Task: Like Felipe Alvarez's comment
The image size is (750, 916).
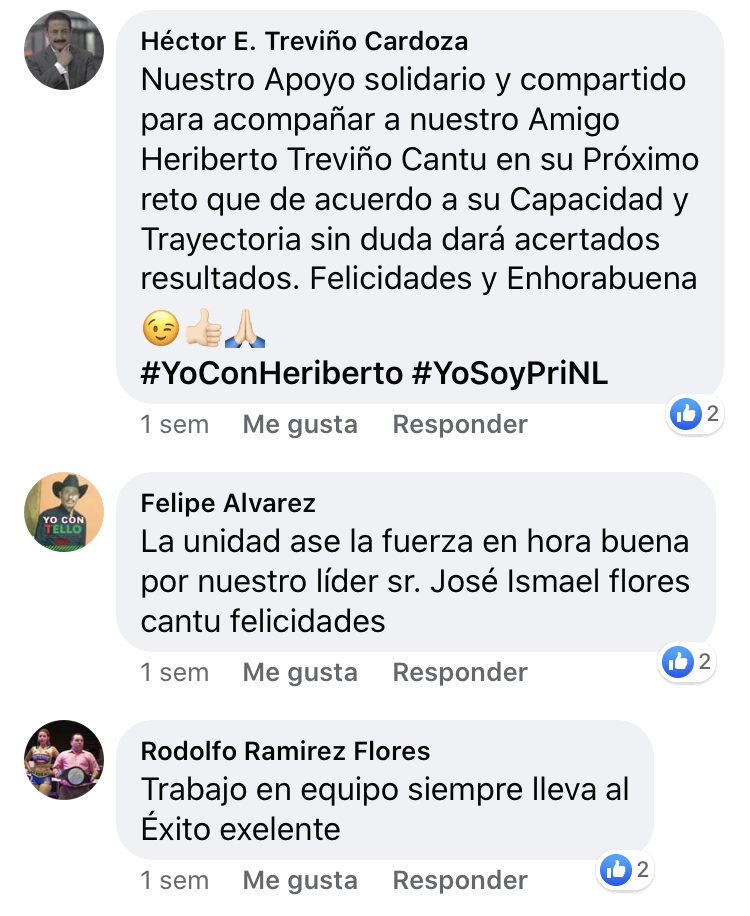Action: point(299,672)
